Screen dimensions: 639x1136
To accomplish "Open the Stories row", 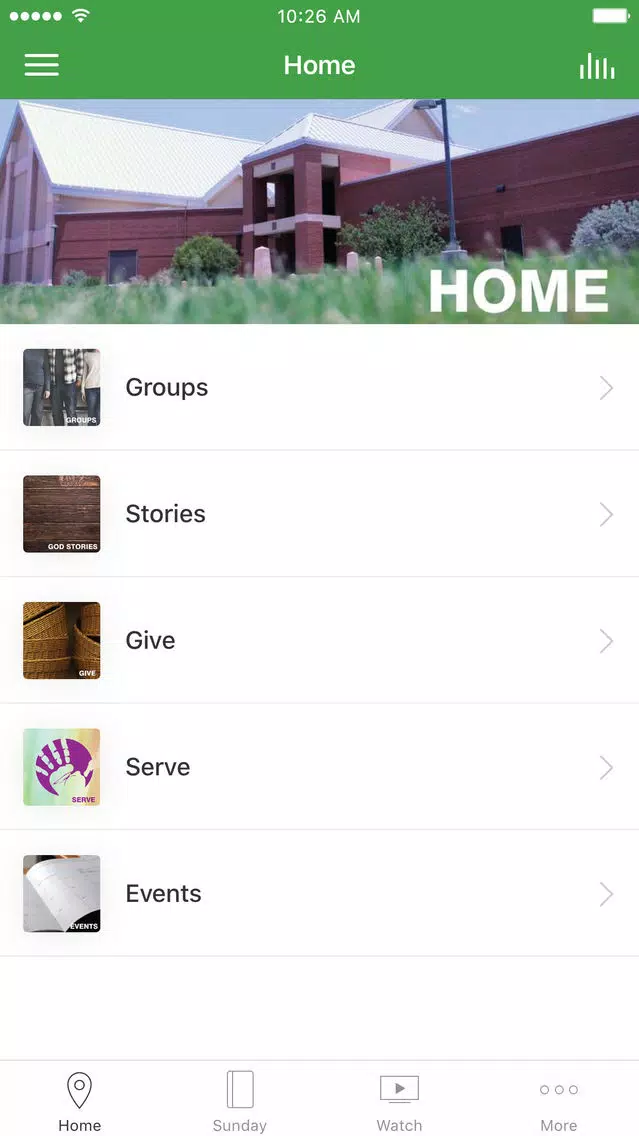I will click(320, 514).
